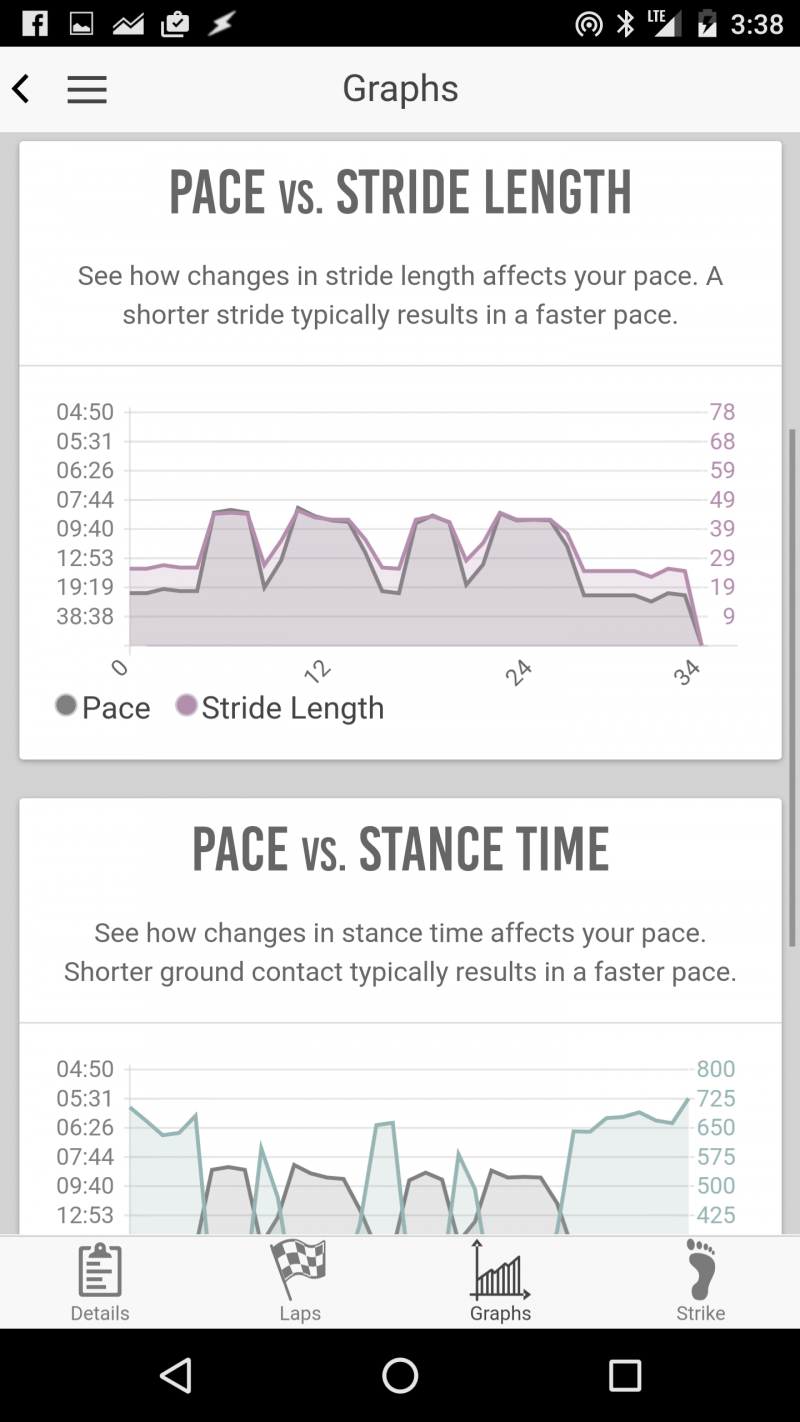Tap the back arrow to leave Graphs
The height and width of the screenshot is (1422, 800).
pos(21,88)
